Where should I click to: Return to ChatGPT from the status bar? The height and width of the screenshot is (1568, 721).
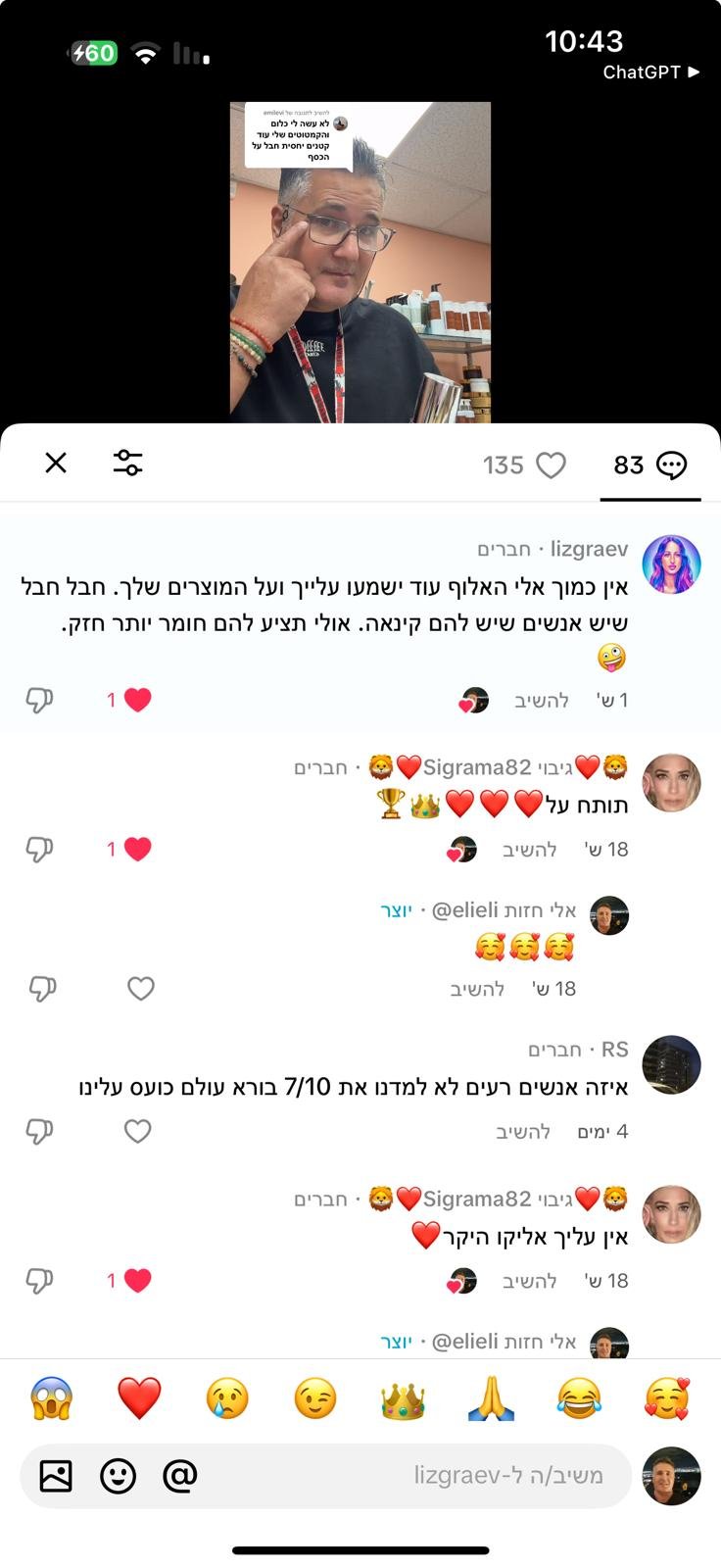pyautogui.click(x=650, y=72)
